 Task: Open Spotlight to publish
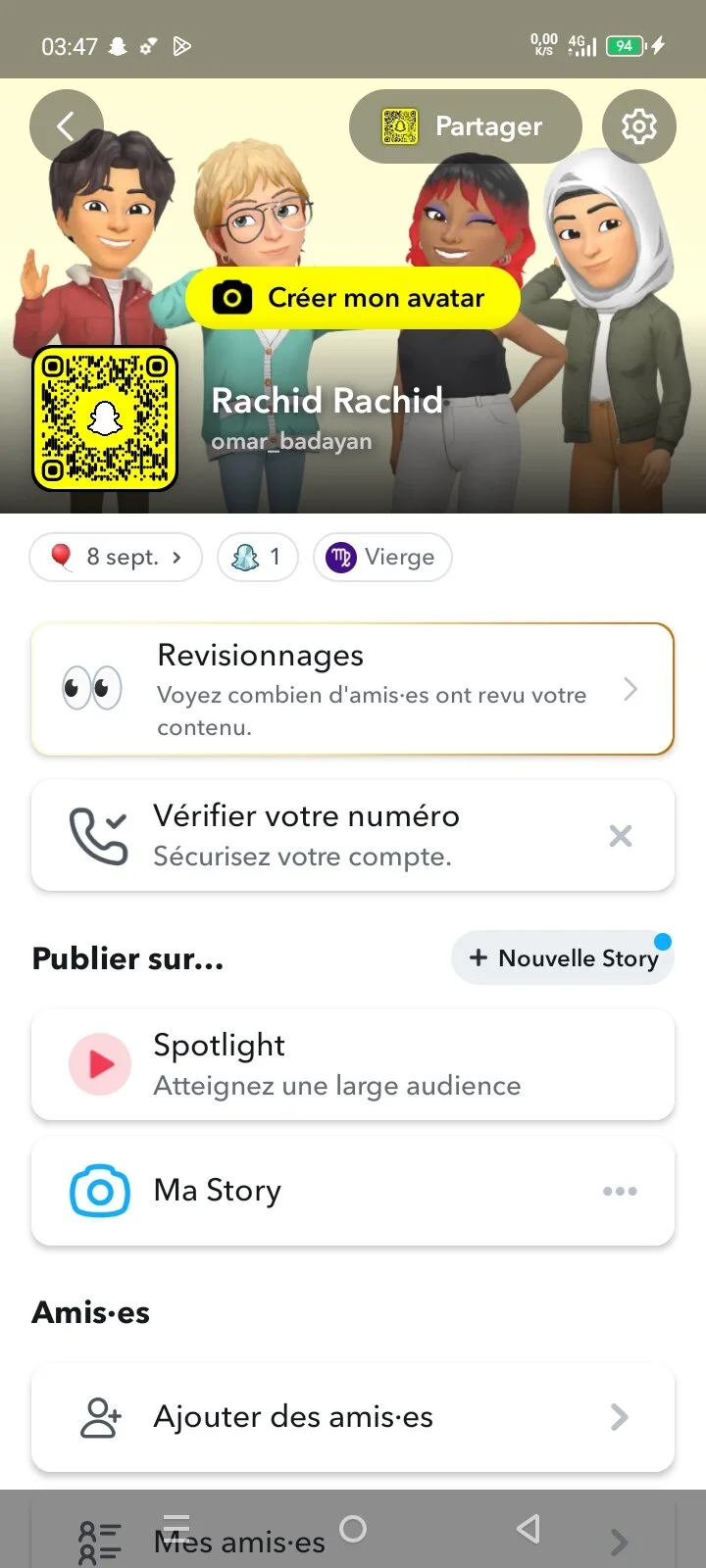(353, 1064)
